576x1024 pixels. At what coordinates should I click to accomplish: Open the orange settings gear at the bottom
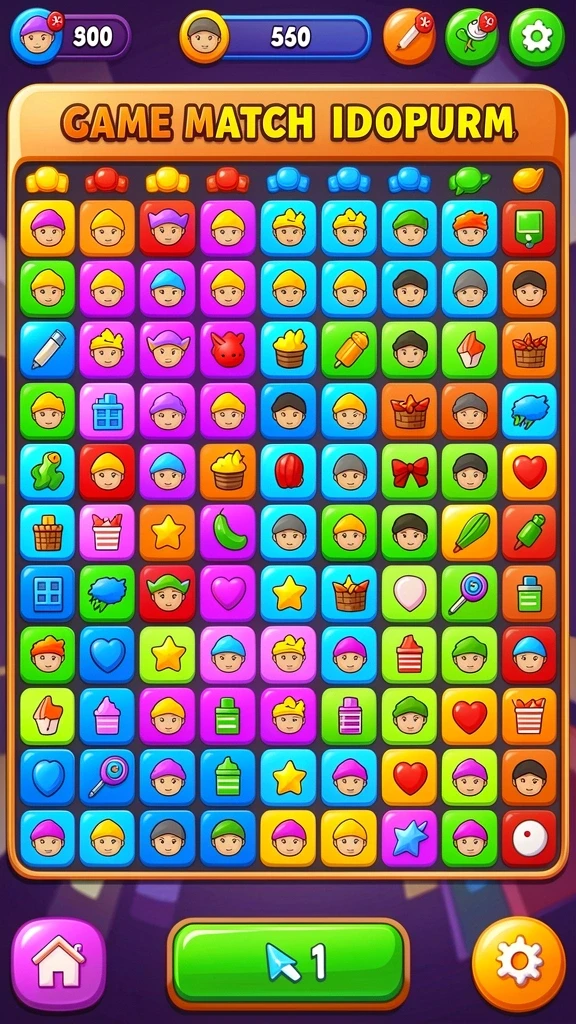pos(519,963)
